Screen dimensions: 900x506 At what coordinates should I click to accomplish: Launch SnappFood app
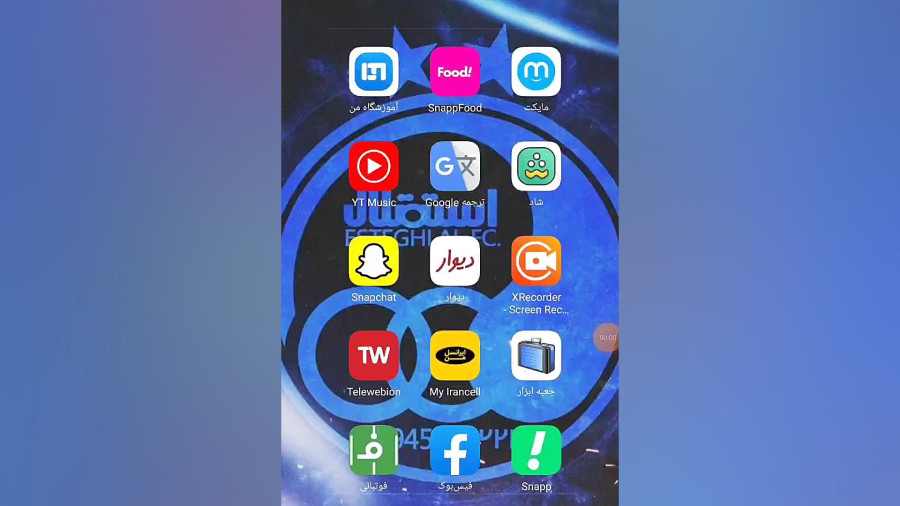click(x=455, y=72)
